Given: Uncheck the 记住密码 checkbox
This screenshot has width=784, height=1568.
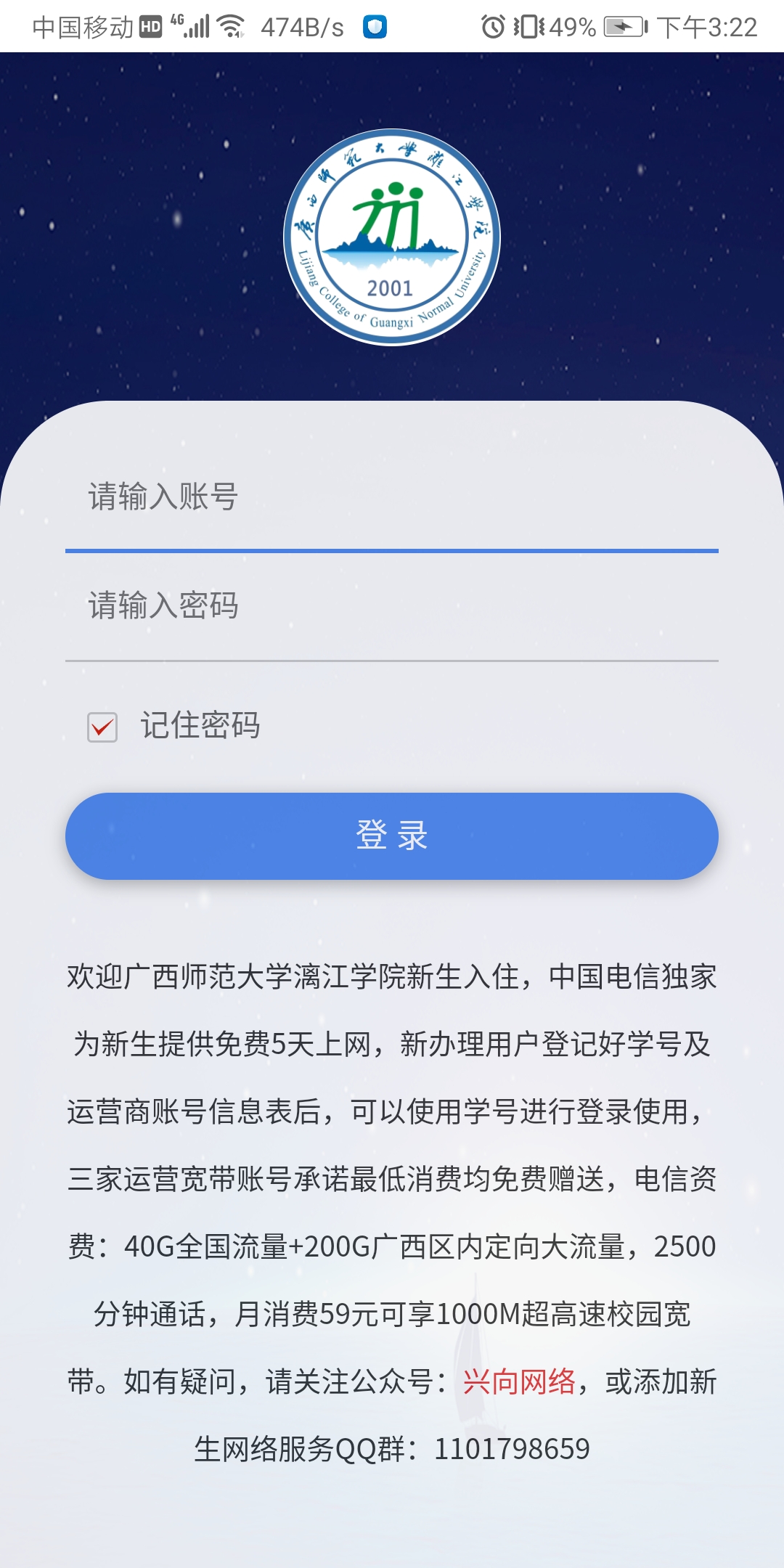Looking at the screenshot, I should coord(102,727).
